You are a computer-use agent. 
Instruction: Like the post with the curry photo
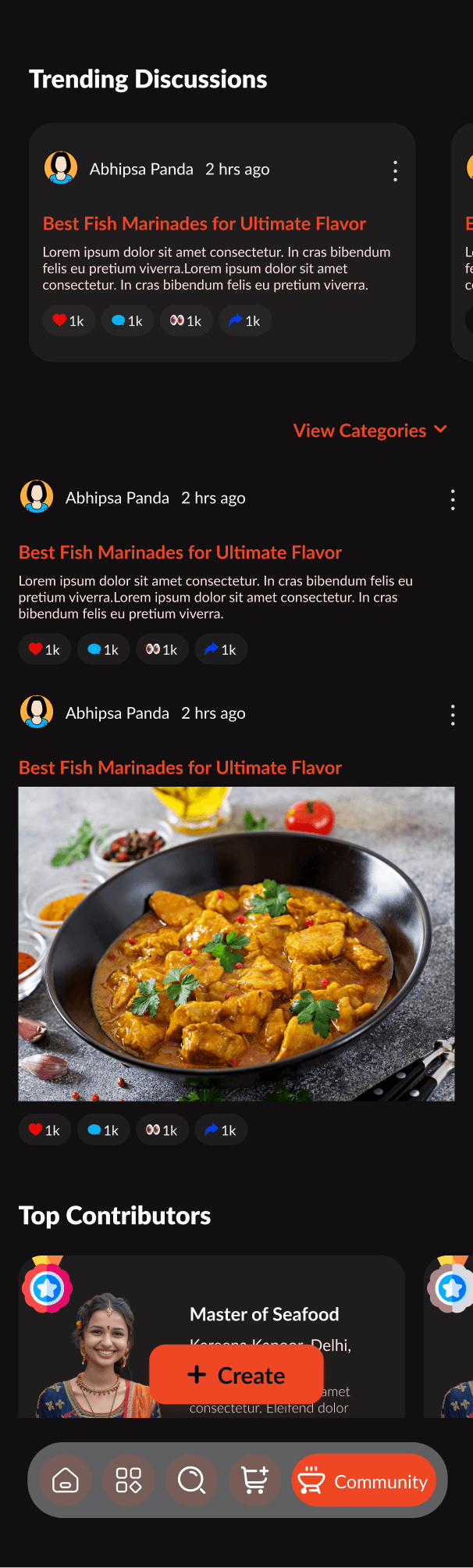pos(44,1130)
